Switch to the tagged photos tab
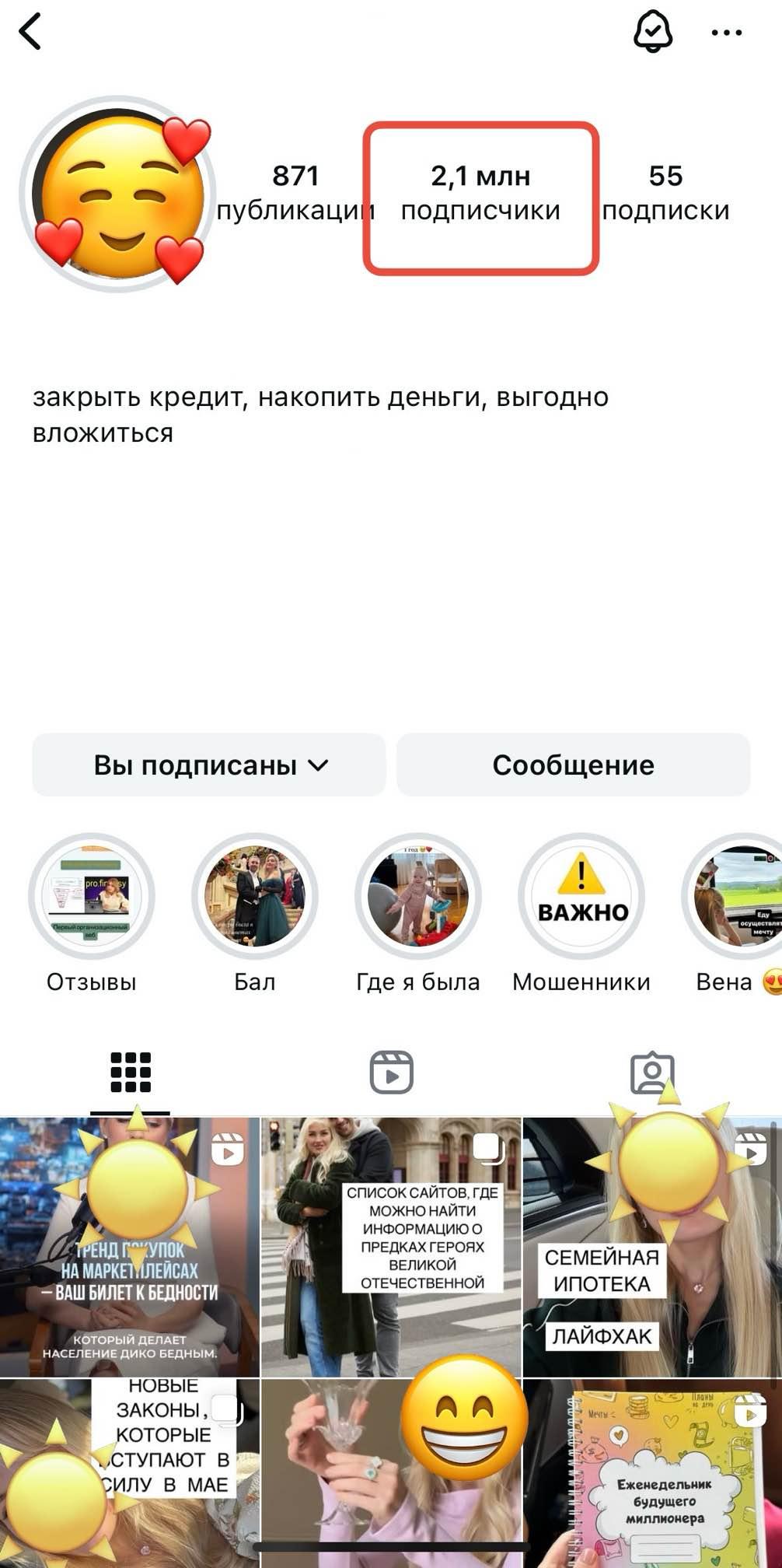782x1568 pixels. point(651,1073)
